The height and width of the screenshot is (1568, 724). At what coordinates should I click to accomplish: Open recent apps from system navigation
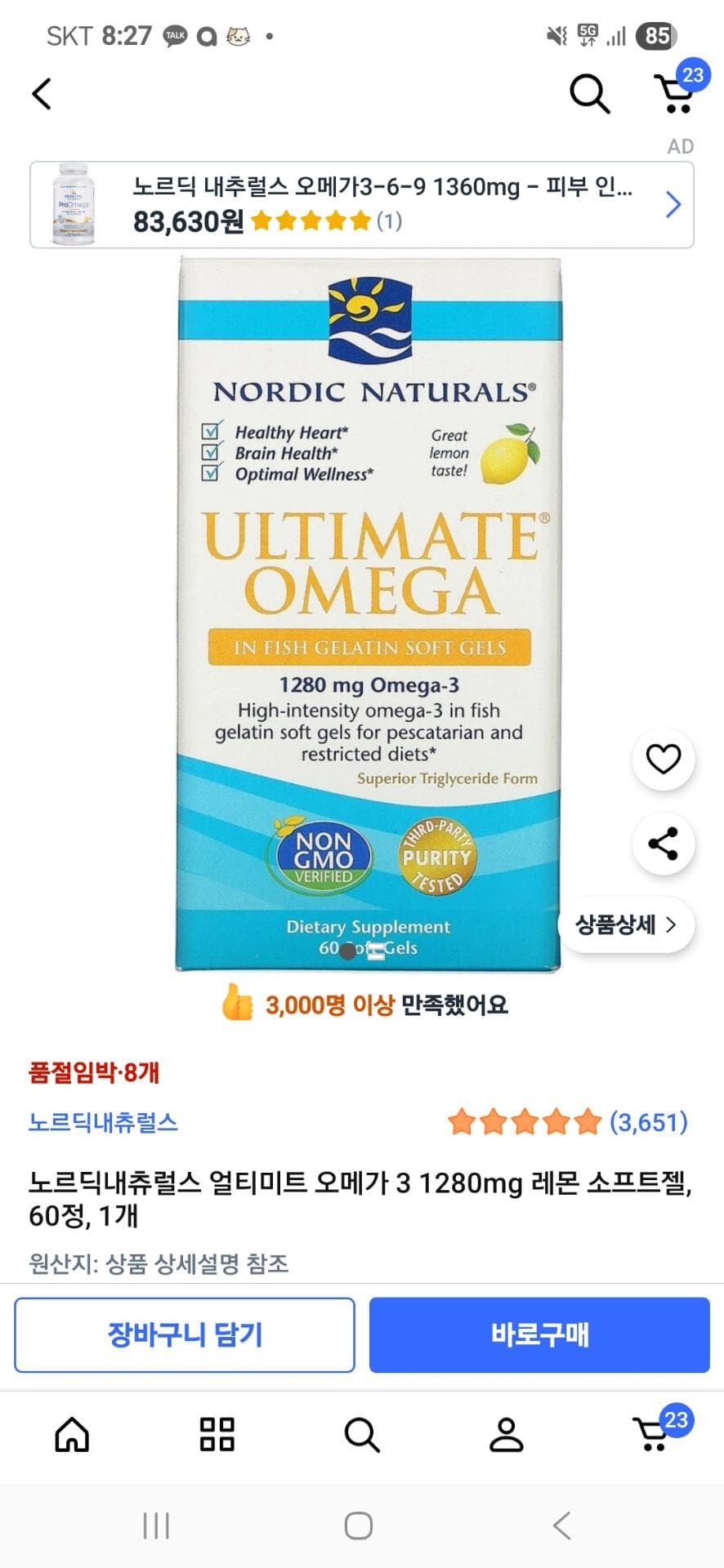[155, 1525]
